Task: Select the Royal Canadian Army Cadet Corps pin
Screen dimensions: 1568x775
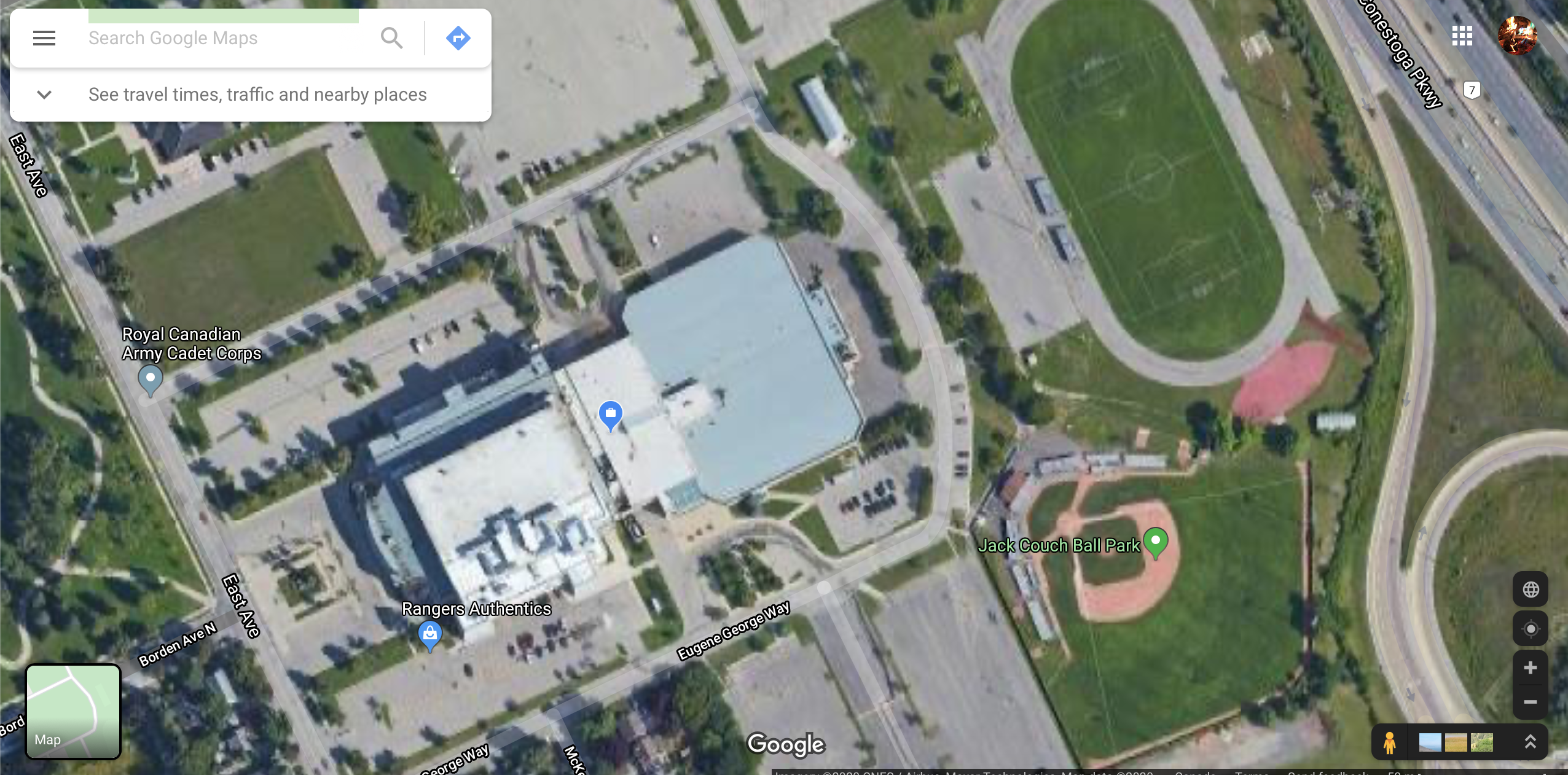Action: [150, 379]
